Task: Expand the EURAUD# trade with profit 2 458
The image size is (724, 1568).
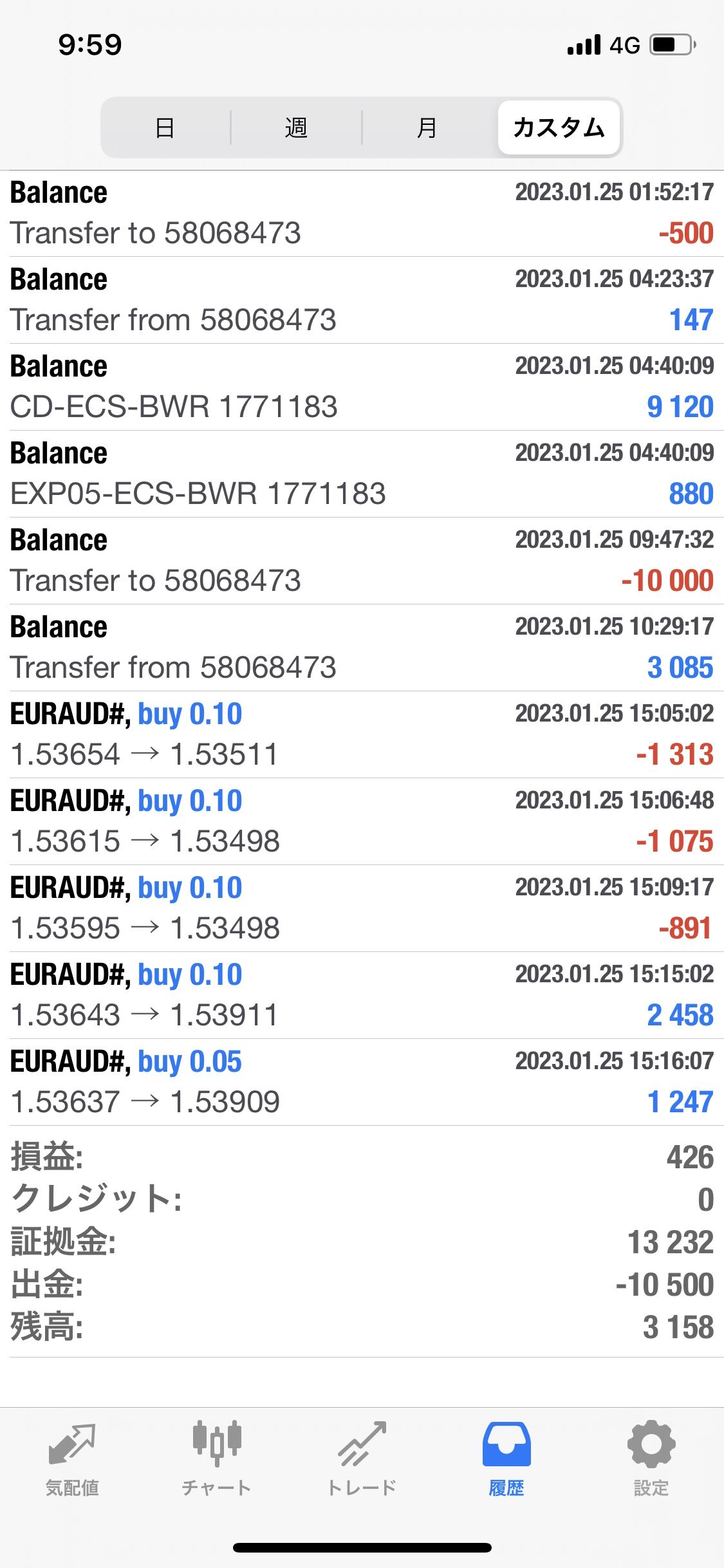Action: (362, 995)
